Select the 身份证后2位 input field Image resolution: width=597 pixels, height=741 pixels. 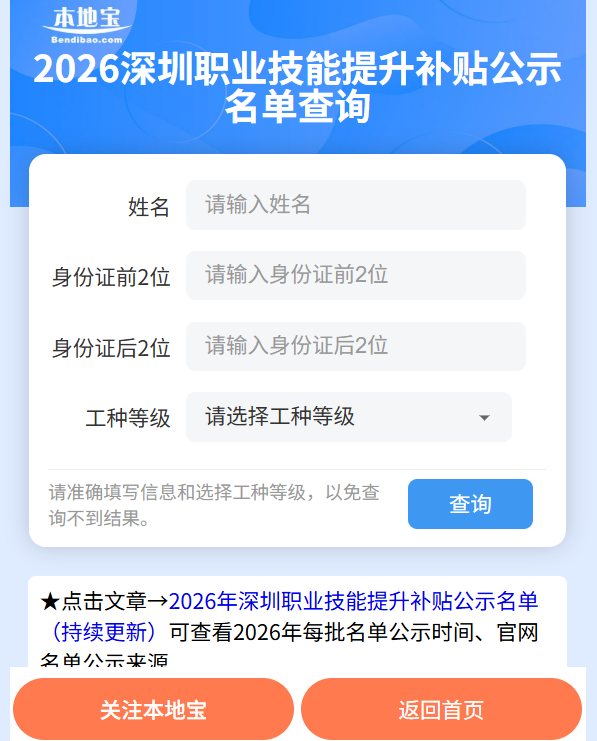pyautogui.click(x=355, y=346)
